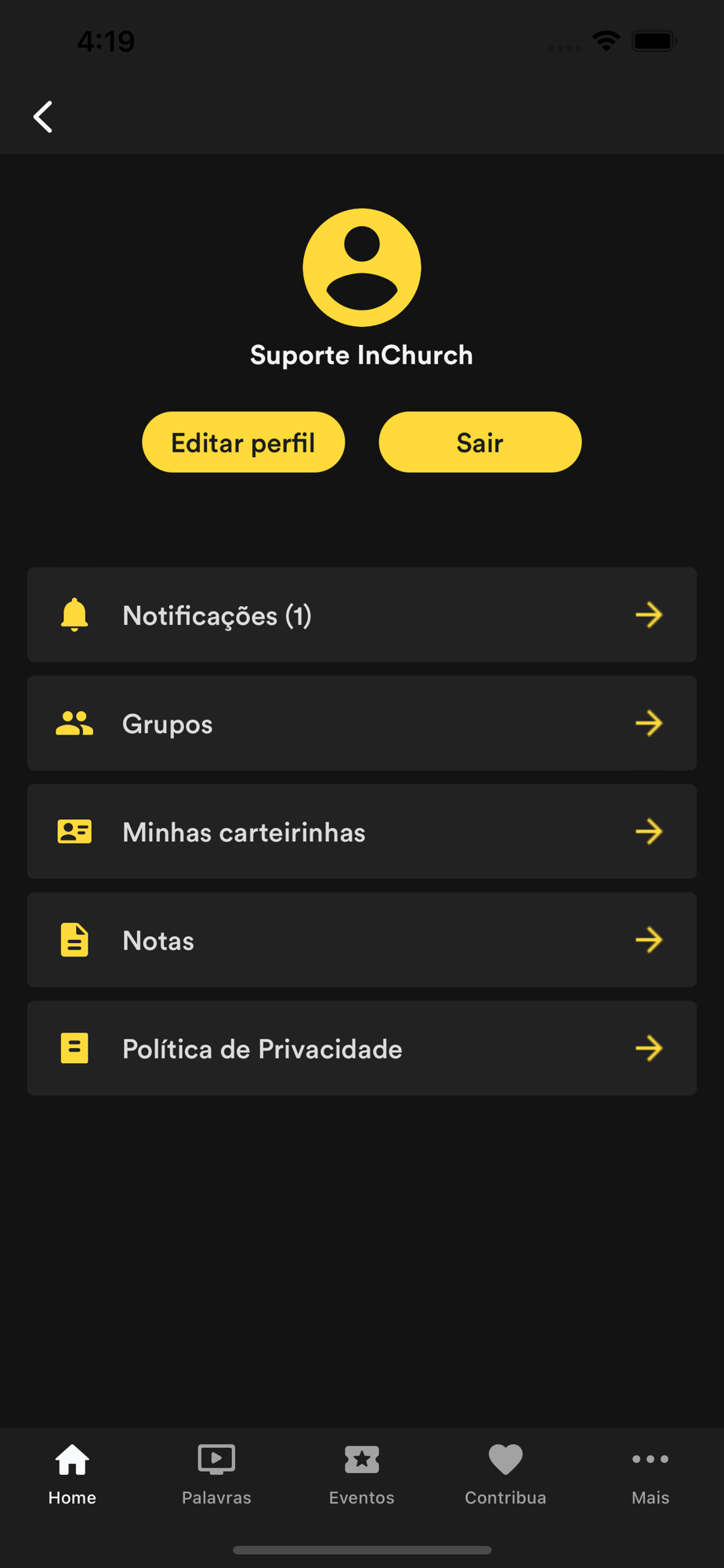Go back using the top-left arrow

(x=43, y=117)
